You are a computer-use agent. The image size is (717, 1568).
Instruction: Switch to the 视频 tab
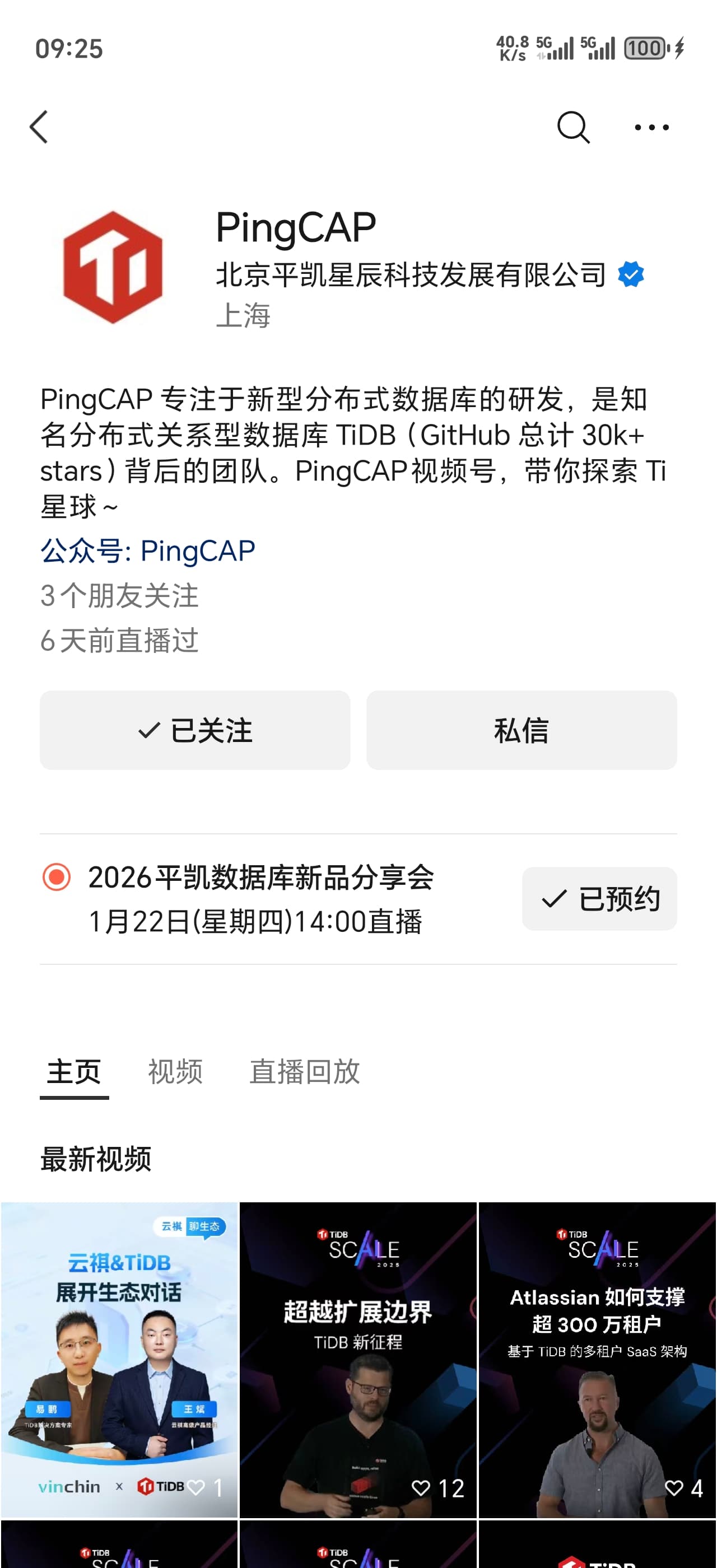tap(175, 1072)
